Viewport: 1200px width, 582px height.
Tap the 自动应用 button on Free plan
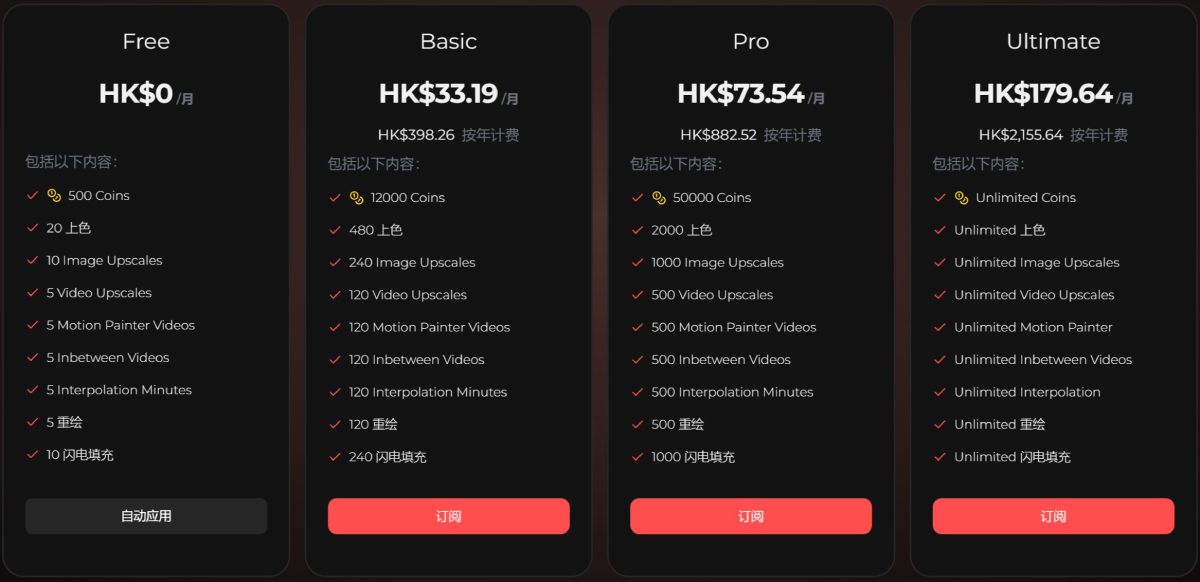146,516
